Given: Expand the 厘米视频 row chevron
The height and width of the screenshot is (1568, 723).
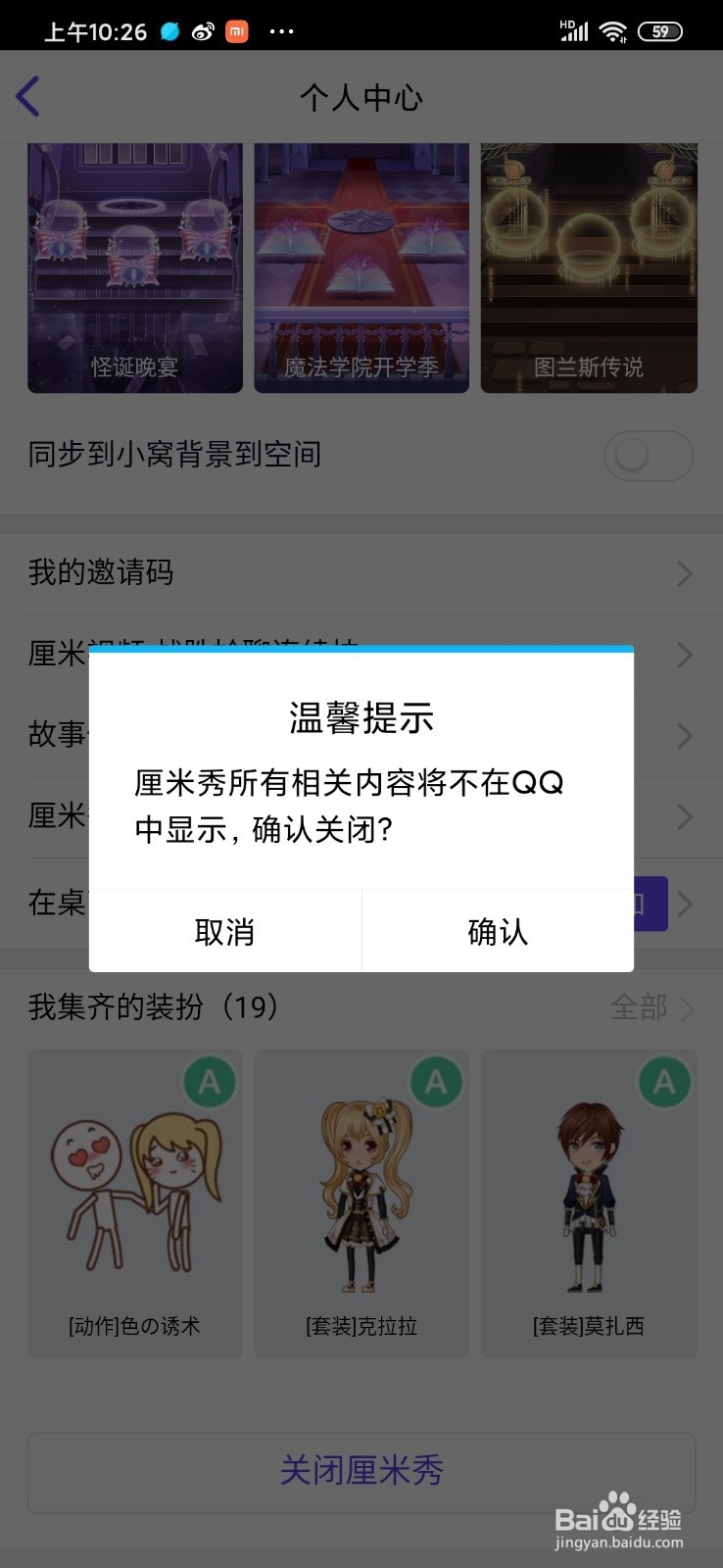Looking at the screenshot, I should 684,655.
